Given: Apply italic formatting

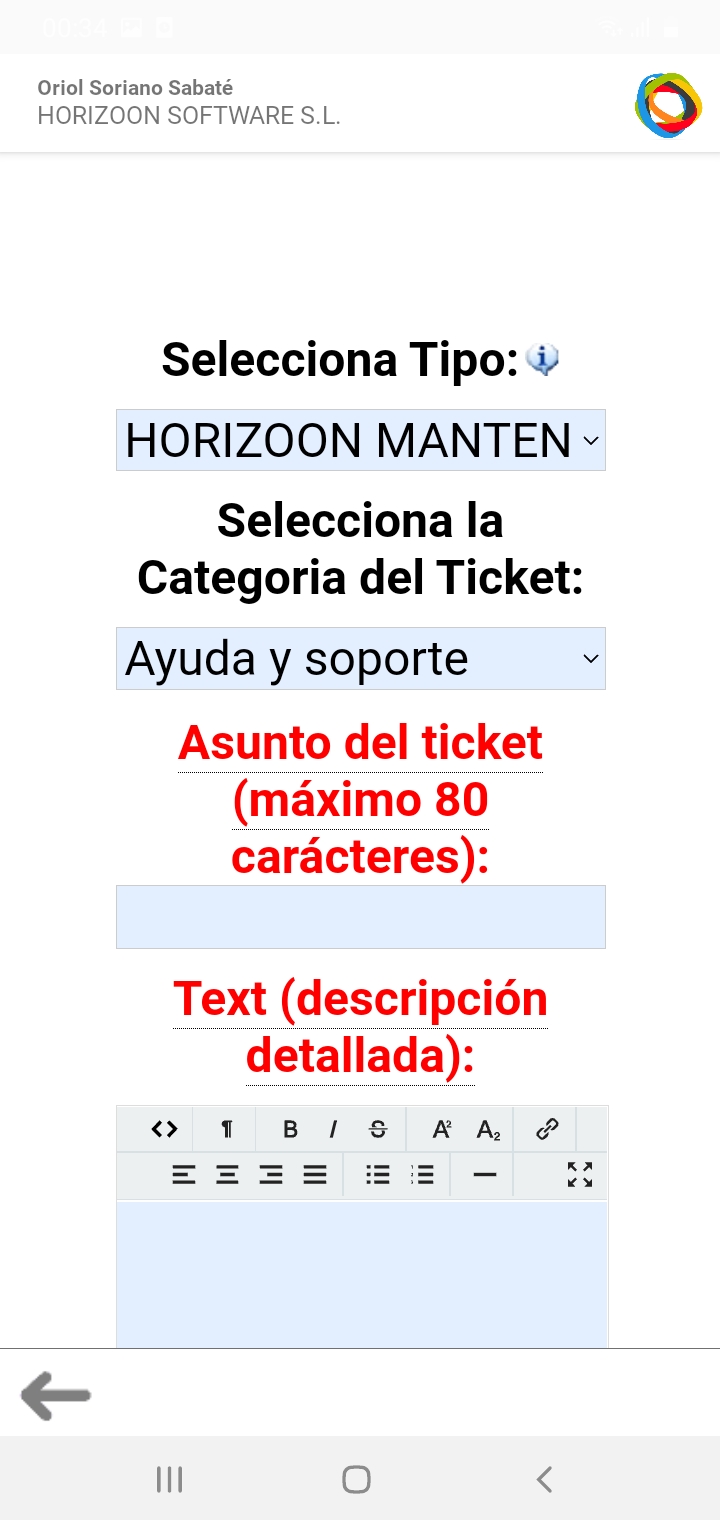Looking at the screenshot, I should coord(333,1129).
